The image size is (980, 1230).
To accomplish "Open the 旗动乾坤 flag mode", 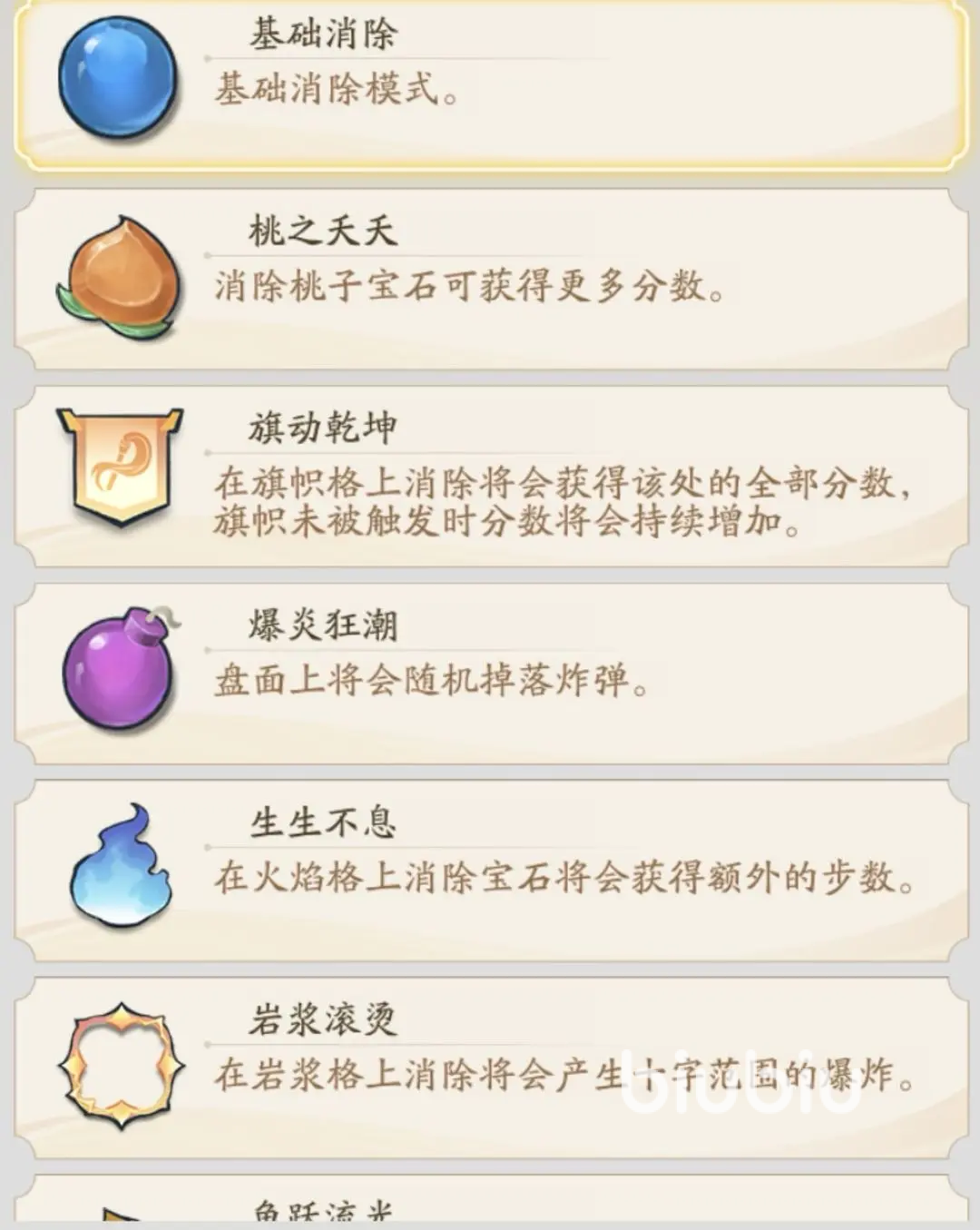I will pos(490,477).
